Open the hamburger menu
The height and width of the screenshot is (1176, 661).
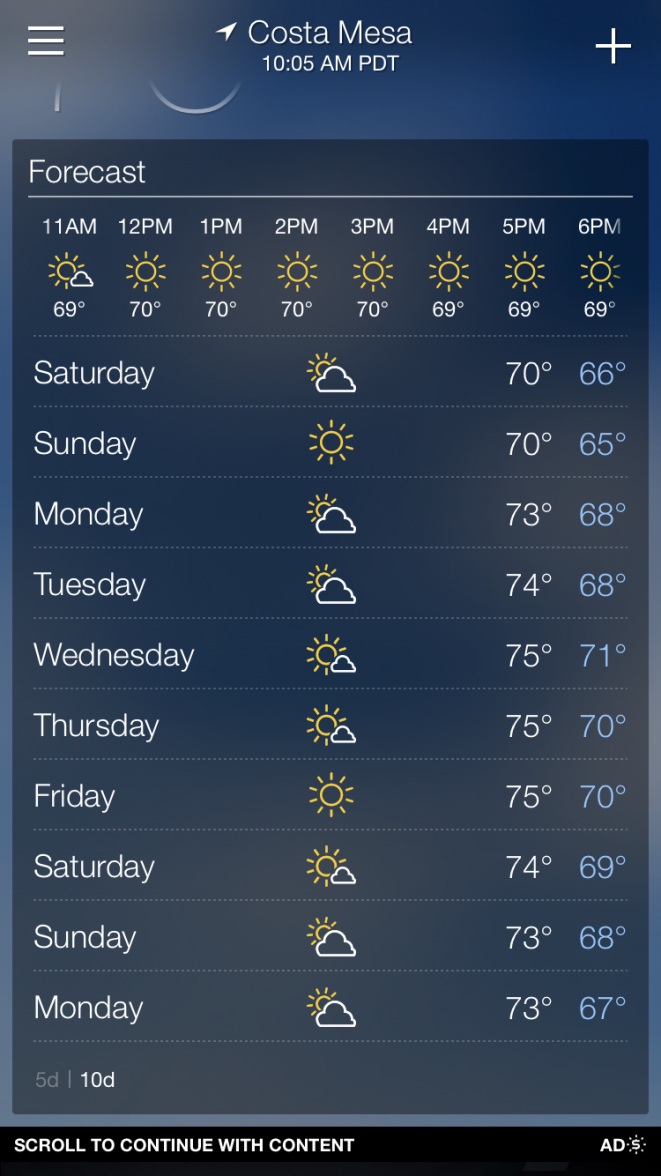[x=46, y=41]
